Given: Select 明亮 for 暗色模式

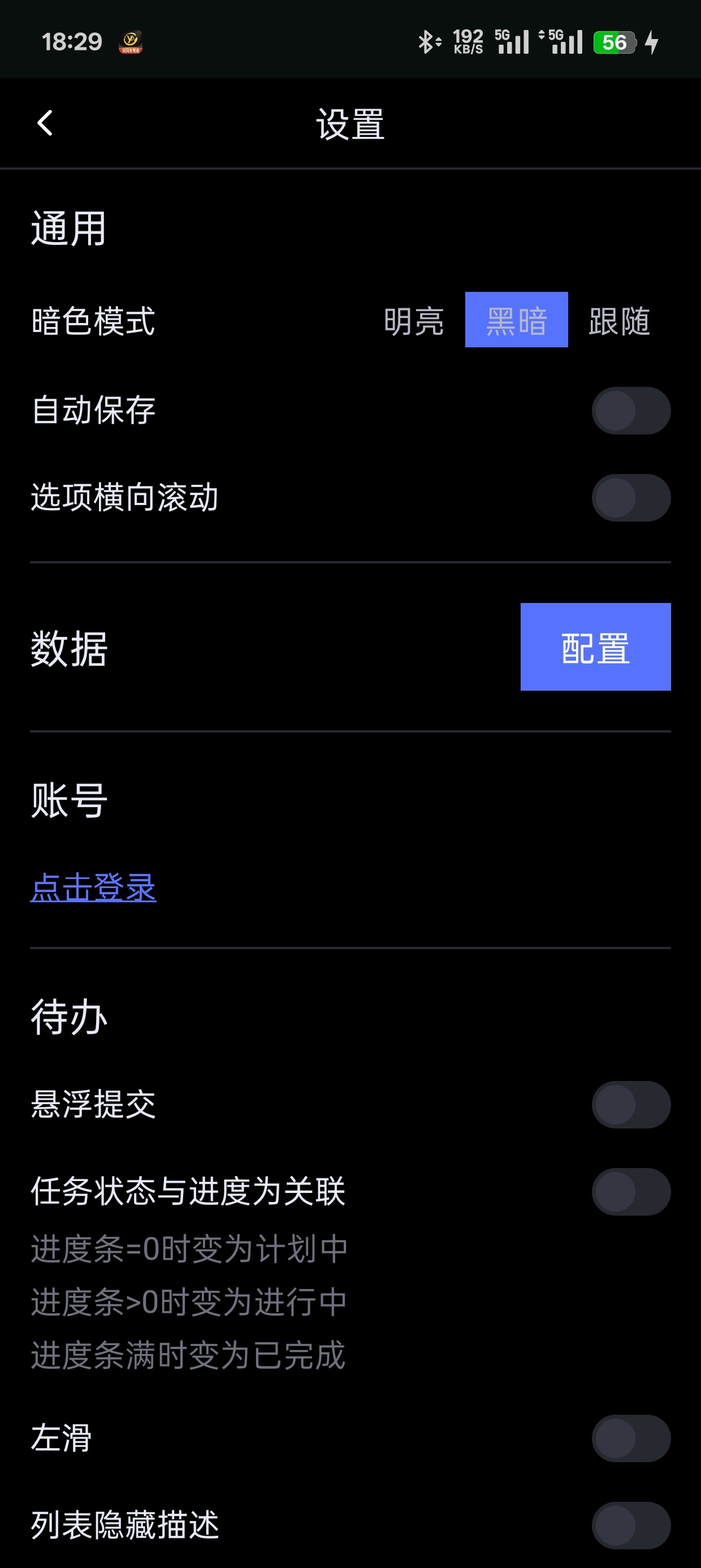Looking at the screenshot, I should pos(414,321).
